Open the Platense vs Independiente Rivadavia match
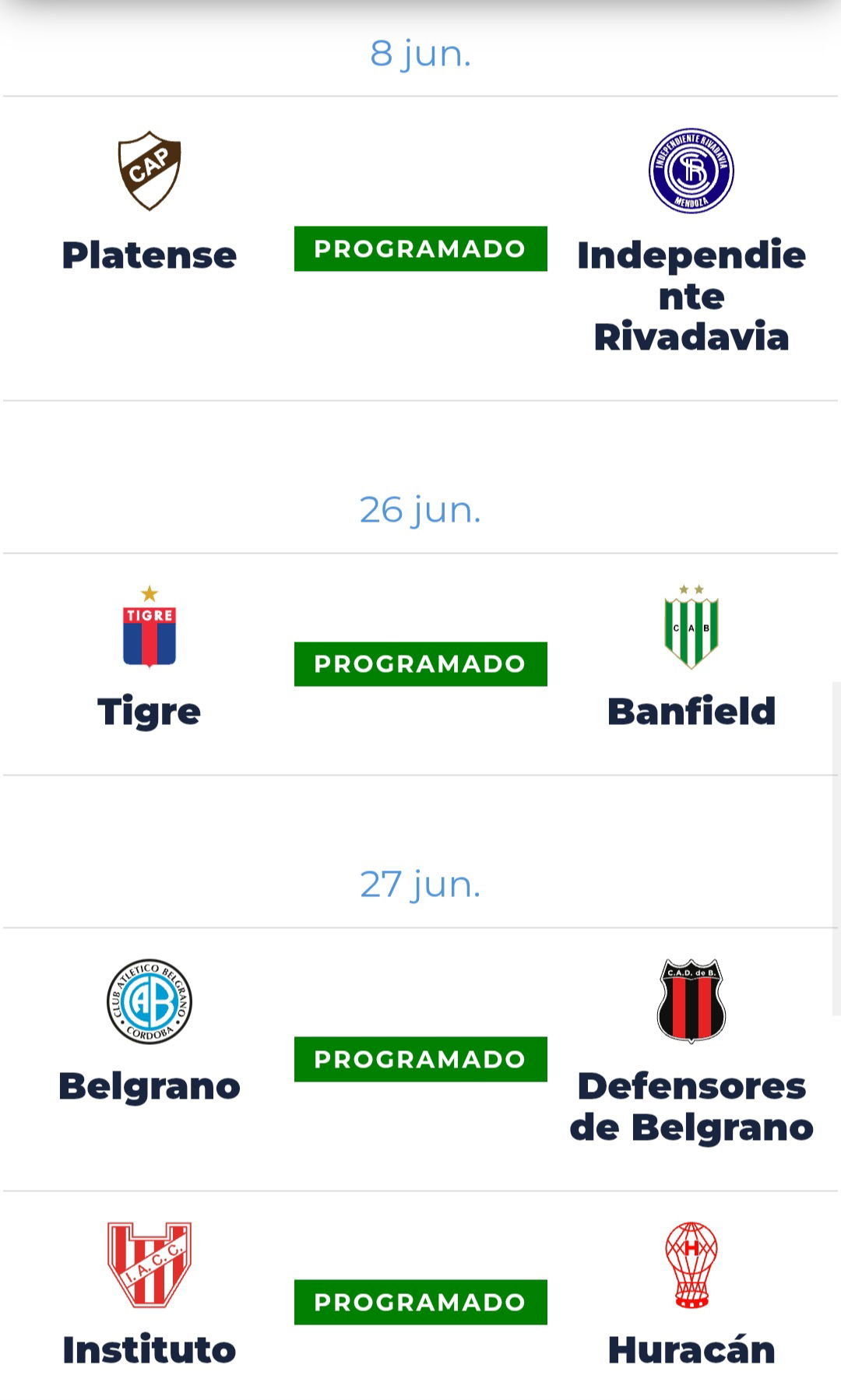The image size is (841, 1400). (x=420, y=249)
